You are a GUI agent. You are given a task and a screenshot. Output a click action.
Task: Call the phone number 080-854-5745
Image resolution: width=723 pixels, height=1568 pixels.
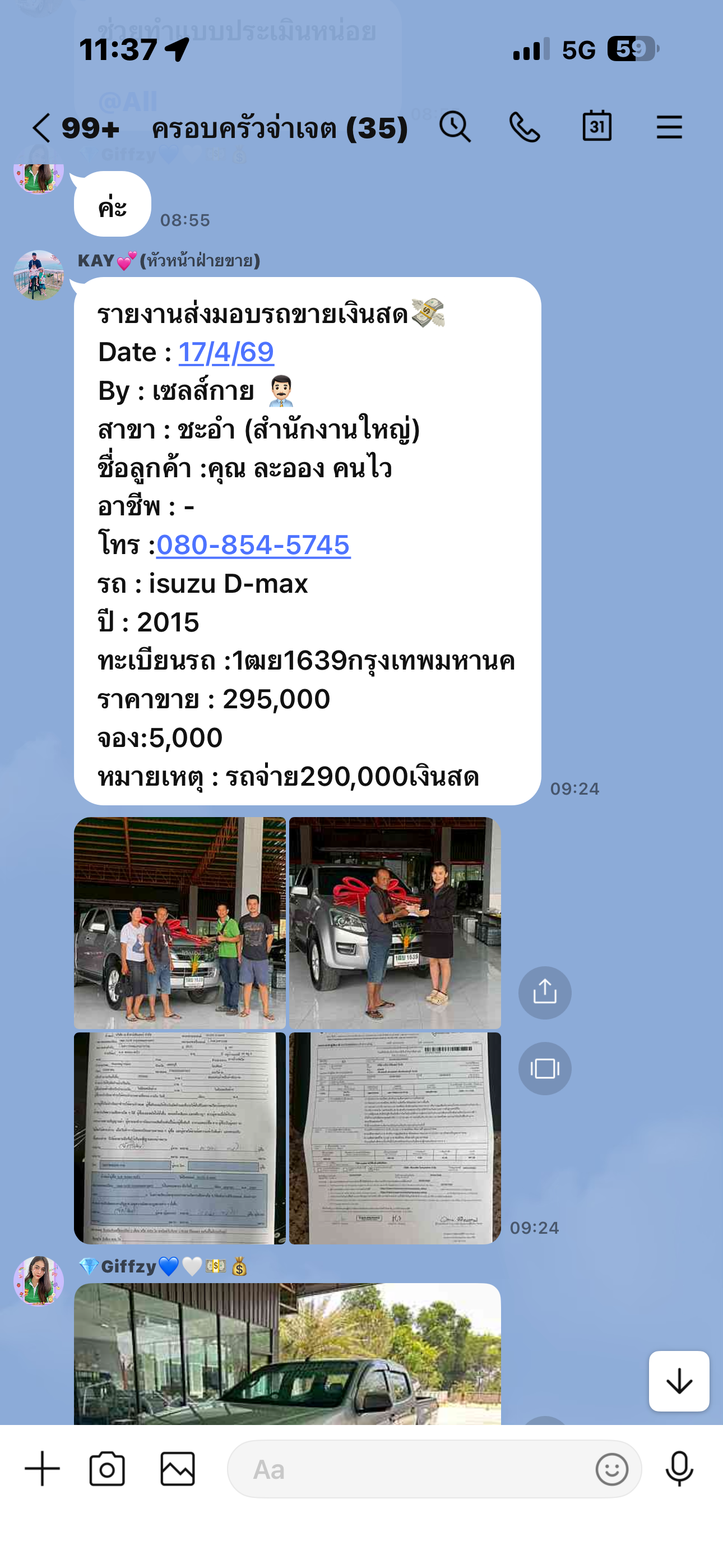click(253, 545)
